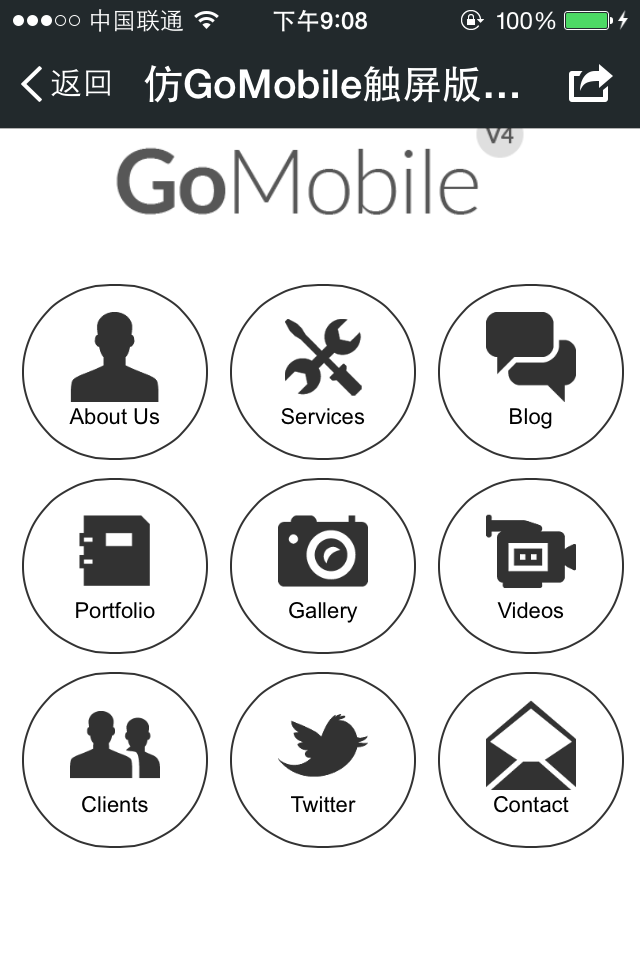View the Portfolio page
Screen dimensions: 640x960
(115, 566)
